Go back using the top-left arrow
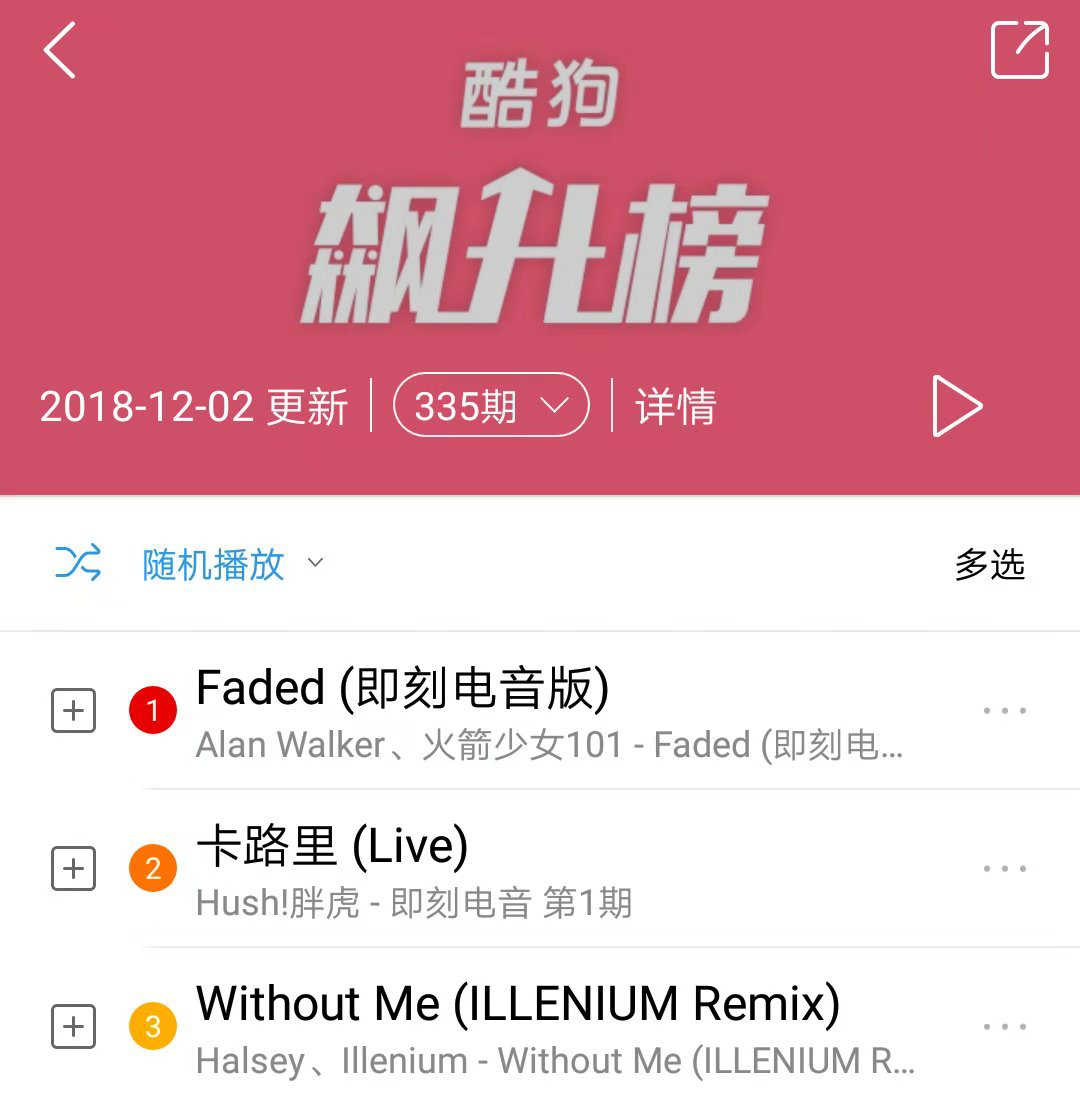The height and width of the screenshot is (1100, 1080). pyautogui.click(x=60, y=51)
